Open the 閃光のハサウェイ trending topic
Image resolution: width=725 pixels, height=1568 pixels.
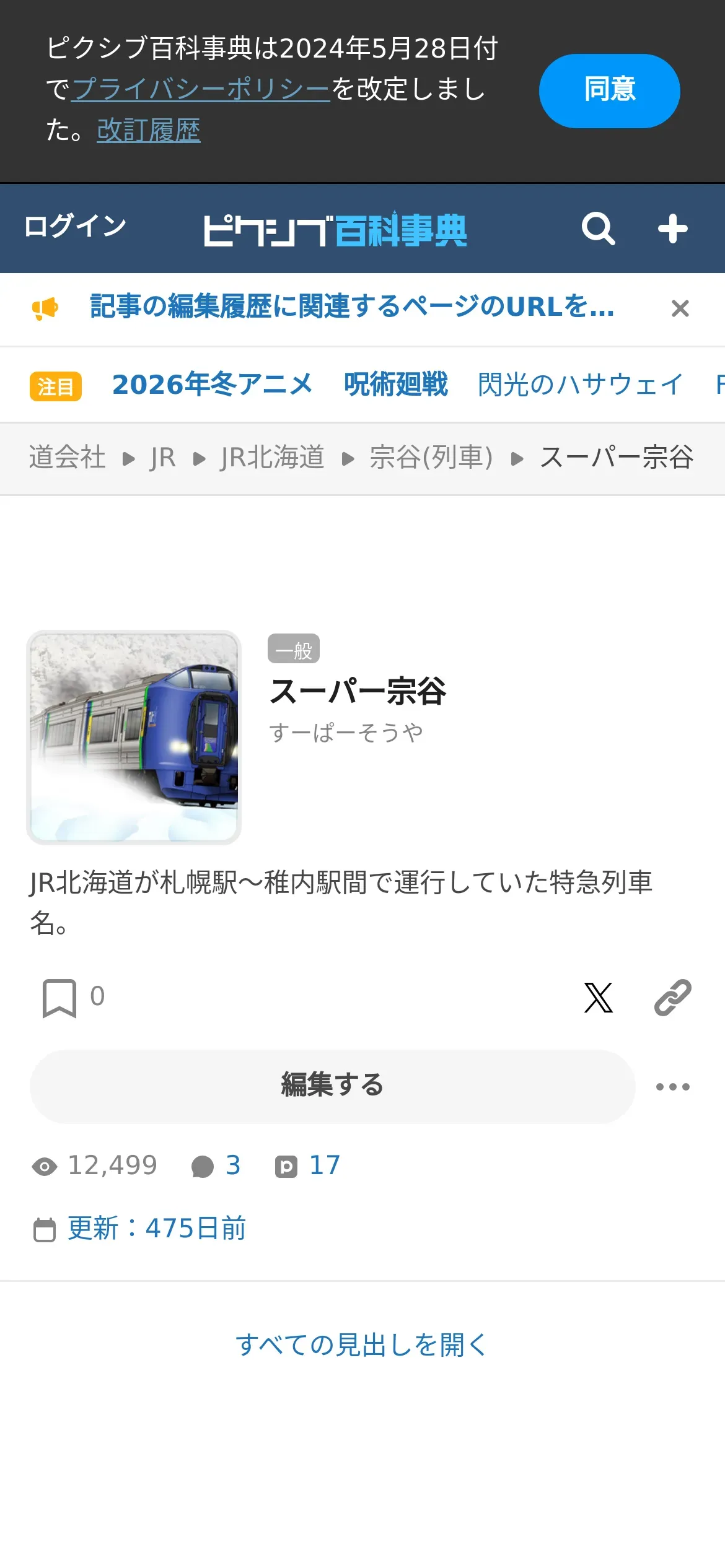pos(580,385)
